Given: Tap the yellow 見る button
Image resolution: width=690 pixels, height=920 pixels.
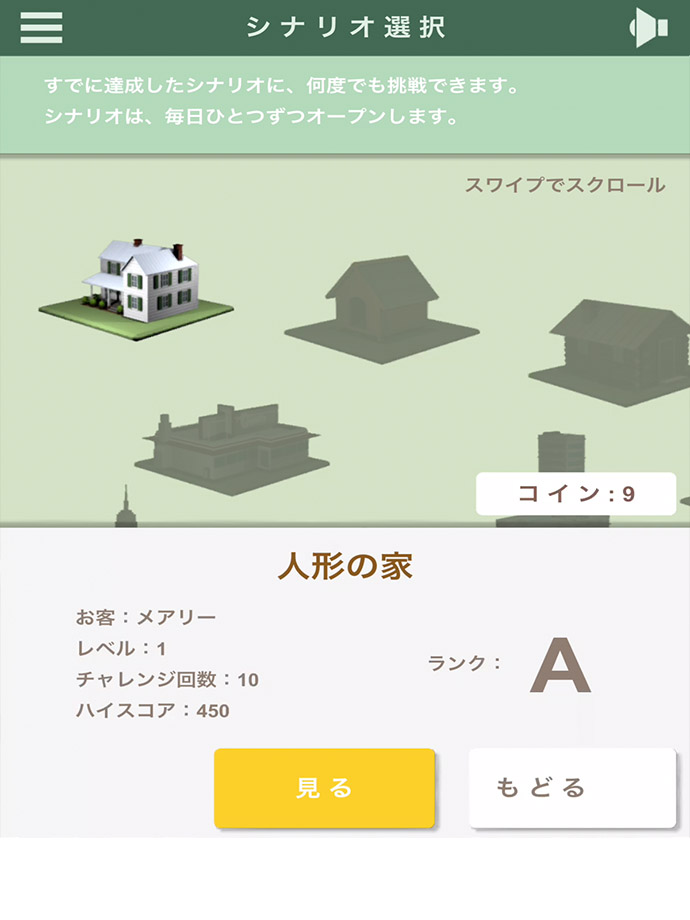Looking at the screenshot, I should pos(324,788).
